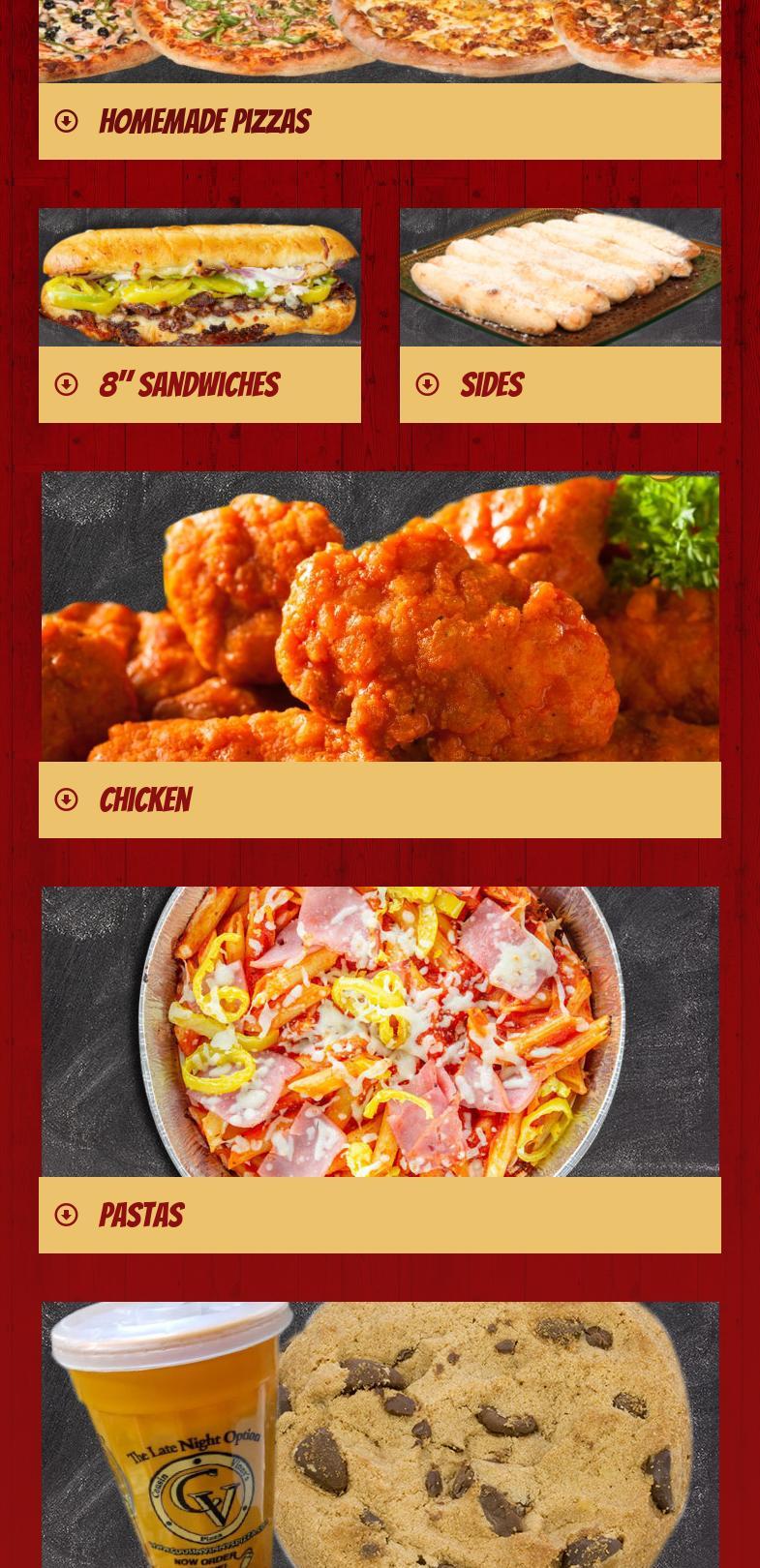Tap the drink and cookie photo
Screen dimensions: 760x1568
pos(380,1434)
